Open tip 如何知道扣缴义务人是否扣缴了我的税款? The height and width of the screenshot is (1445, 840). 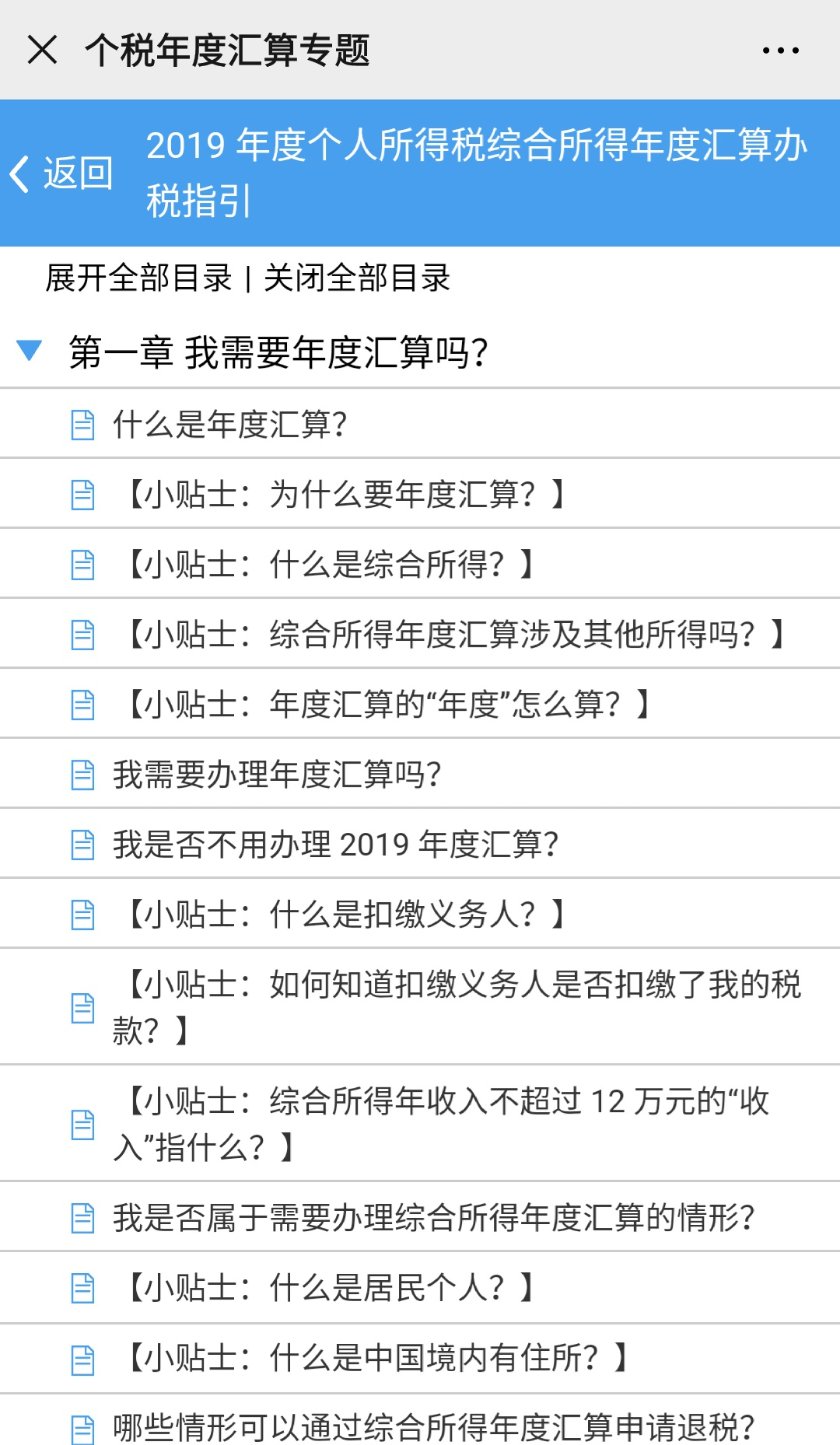tap(420, 1007)
